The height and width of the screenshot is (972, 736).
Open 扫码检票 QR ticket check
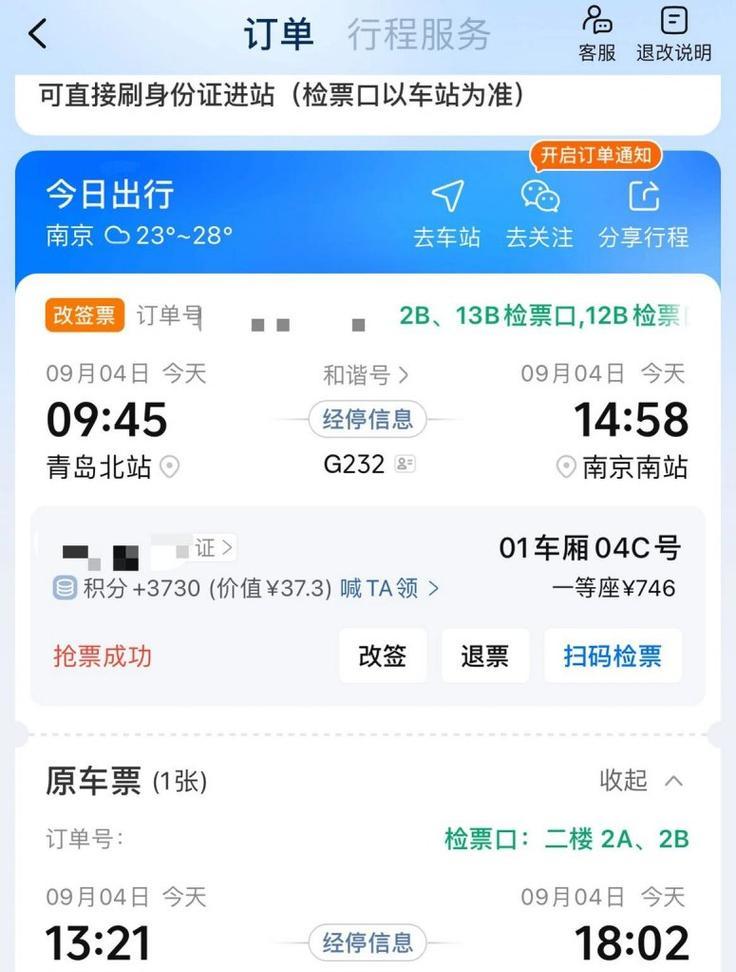612,656
